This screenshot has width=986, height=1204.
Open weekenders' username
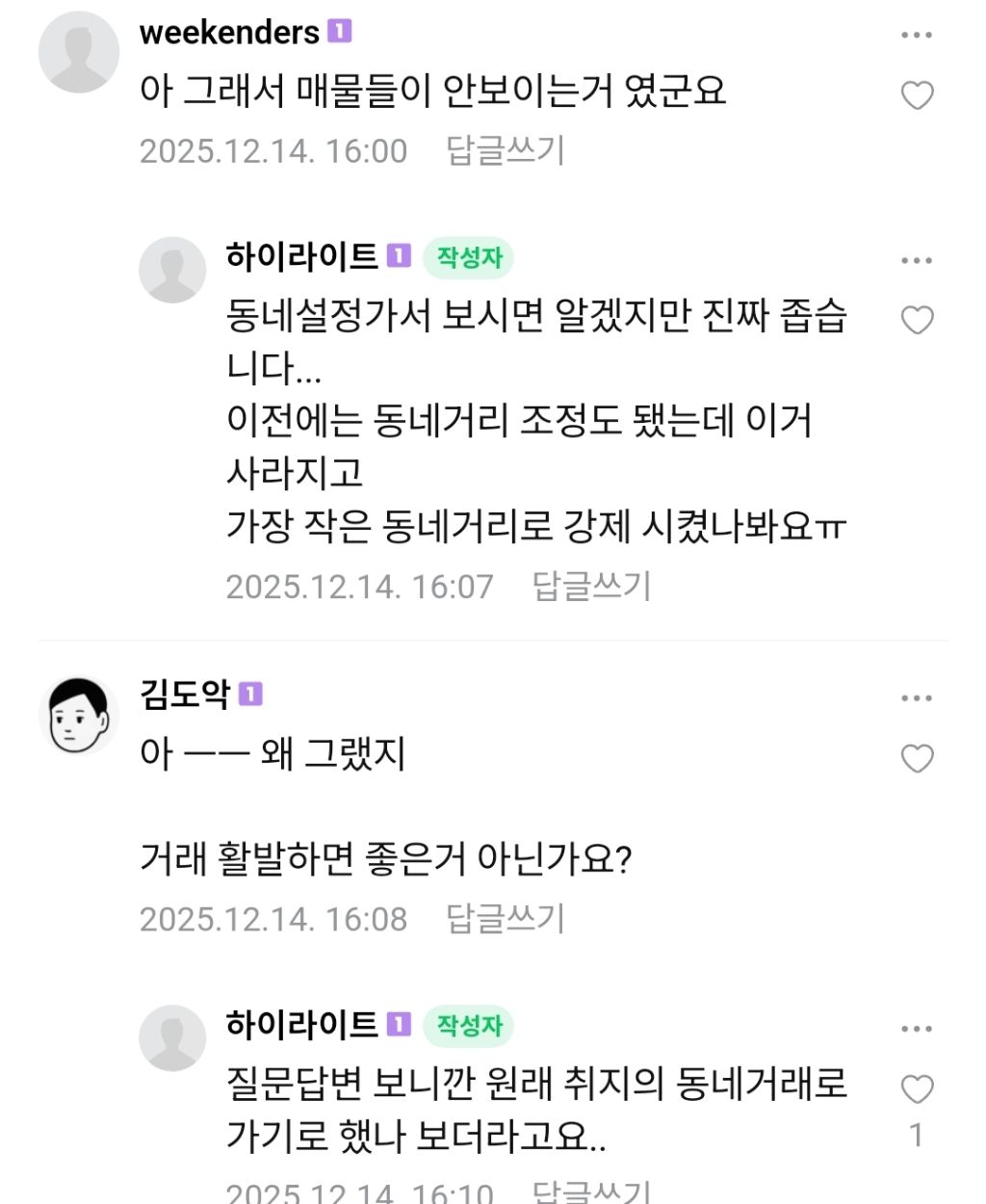click(229, 33)
